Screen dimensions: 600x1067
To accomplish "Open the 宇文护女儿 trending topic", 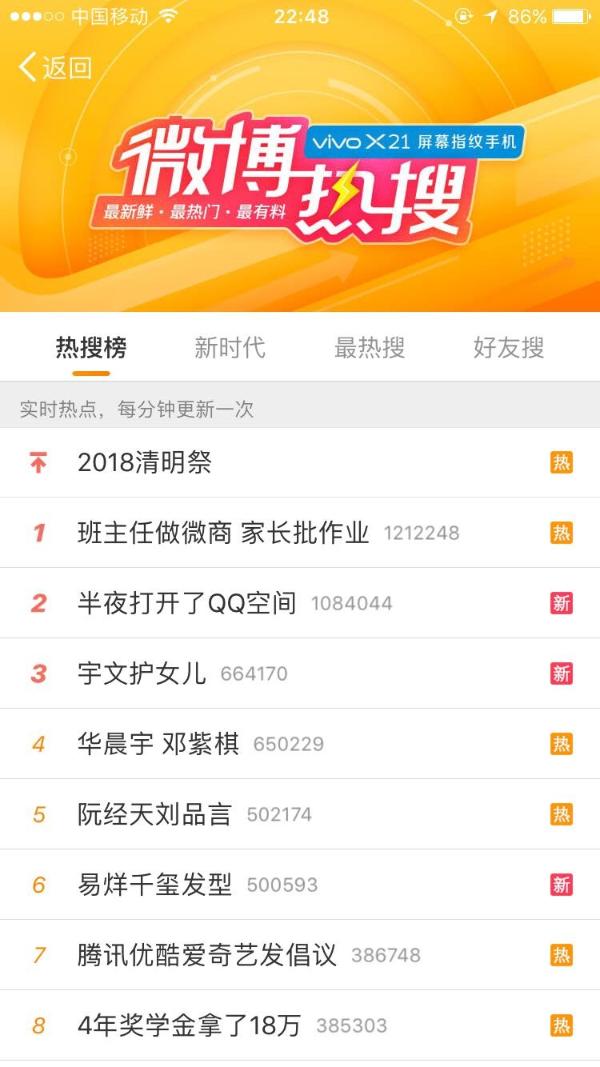I will point(142,674).
